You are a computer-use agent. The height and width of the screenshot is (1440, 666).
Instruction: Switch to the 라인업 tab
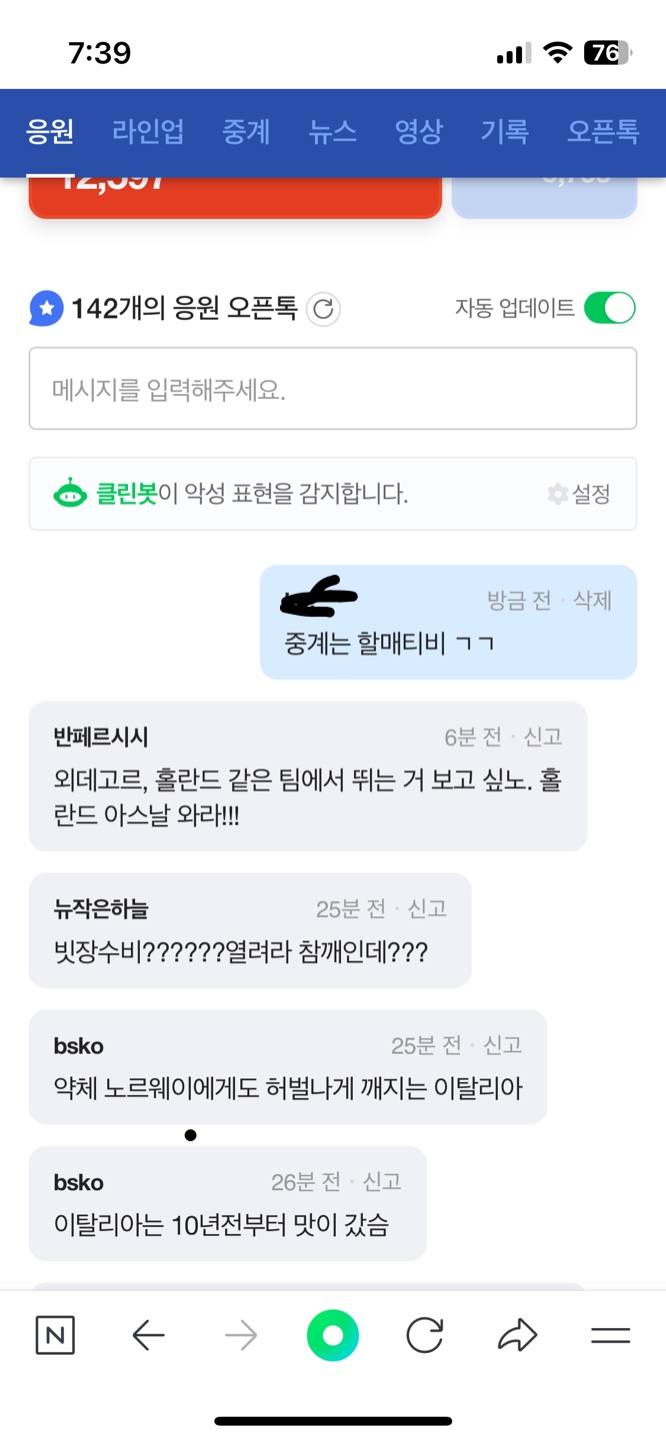click(148, 132)
